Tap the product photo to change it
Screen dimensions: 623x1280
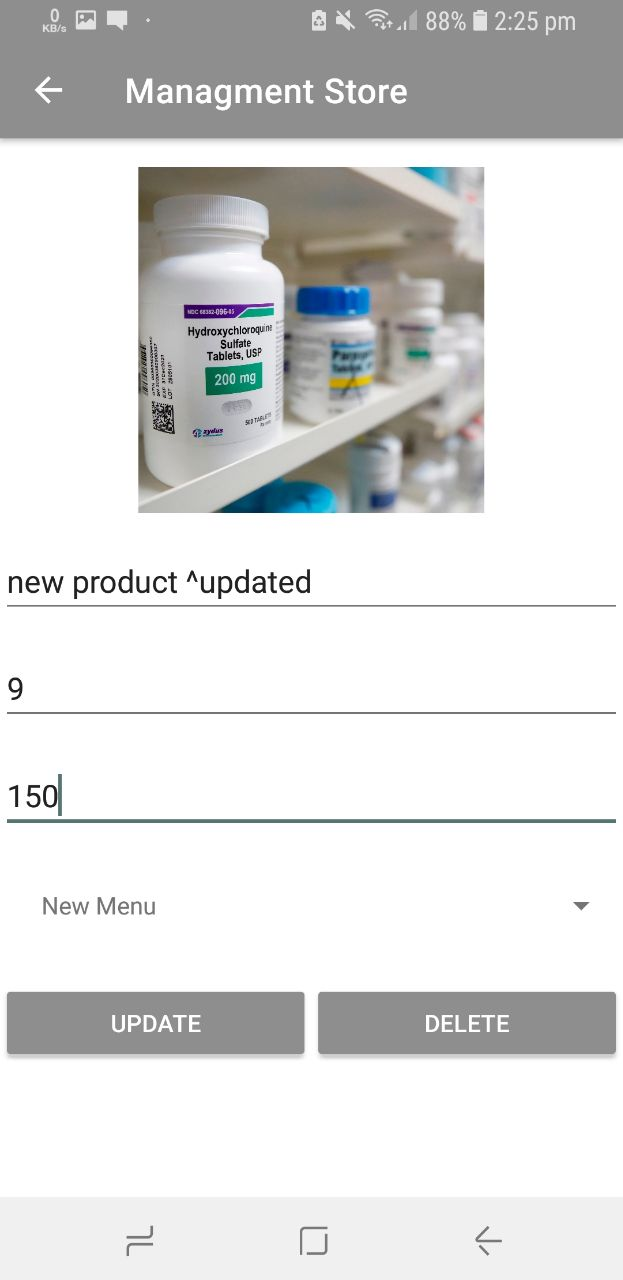point(311,340)
